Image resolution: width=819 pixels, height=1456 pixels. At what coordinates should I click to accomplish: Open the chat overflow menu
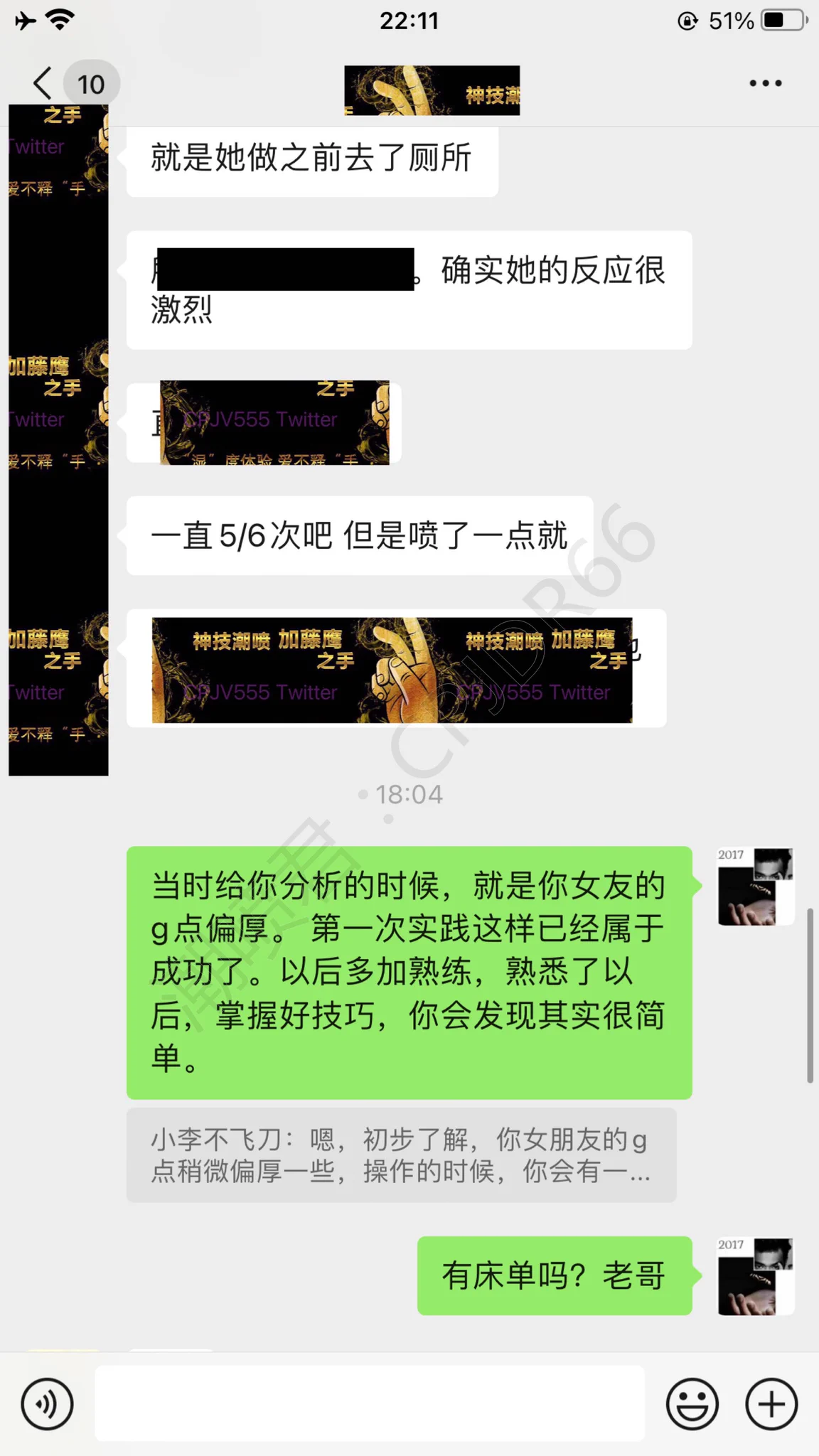tap(765, 84)
